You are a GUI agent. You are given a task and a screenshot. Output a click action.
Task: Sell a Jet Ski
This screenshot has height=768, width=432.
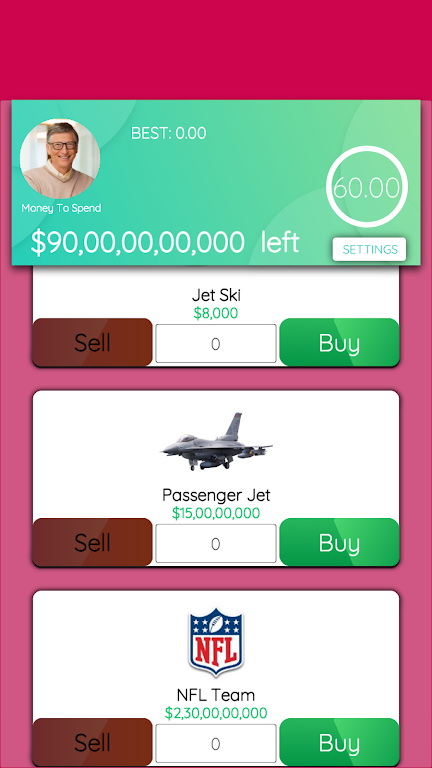(x=93, y=342)
